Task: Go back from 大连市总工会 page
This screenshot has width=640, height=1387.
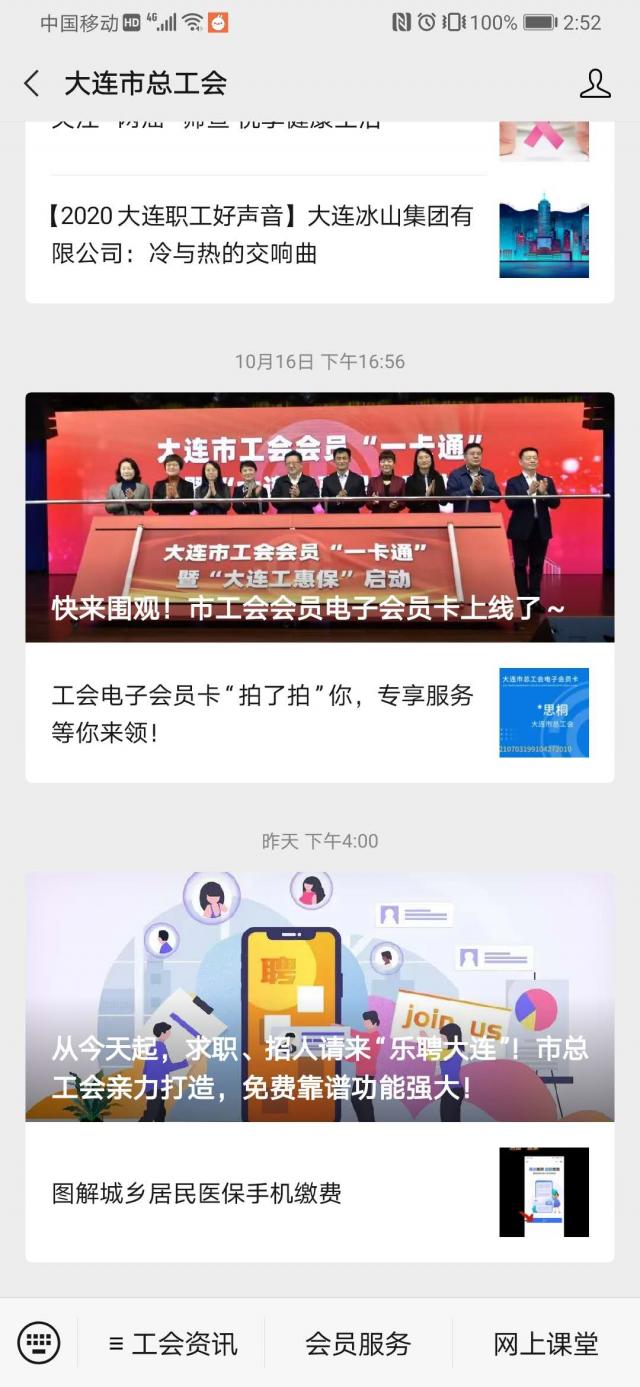Action: click(x=32, y=84)
